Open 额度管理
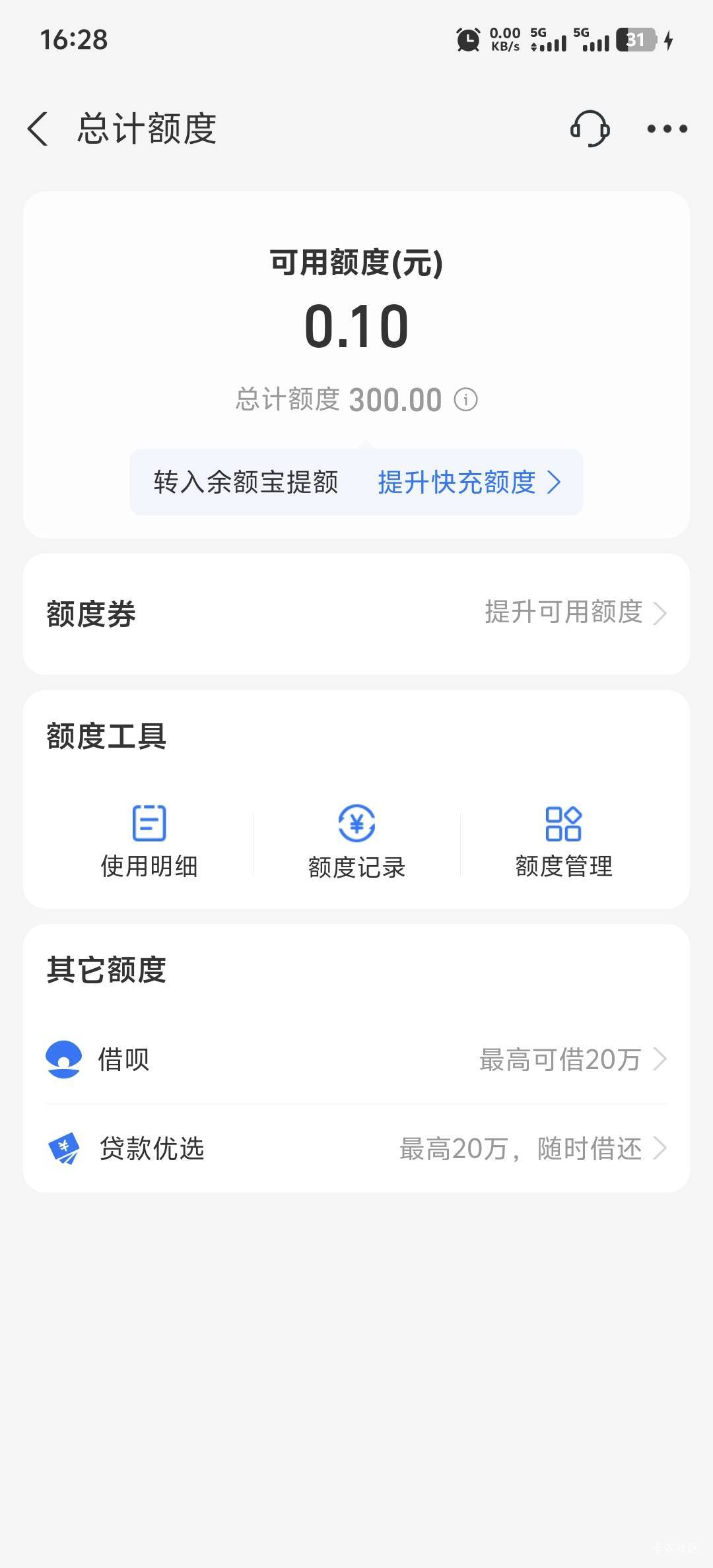 tap(564, 841)
